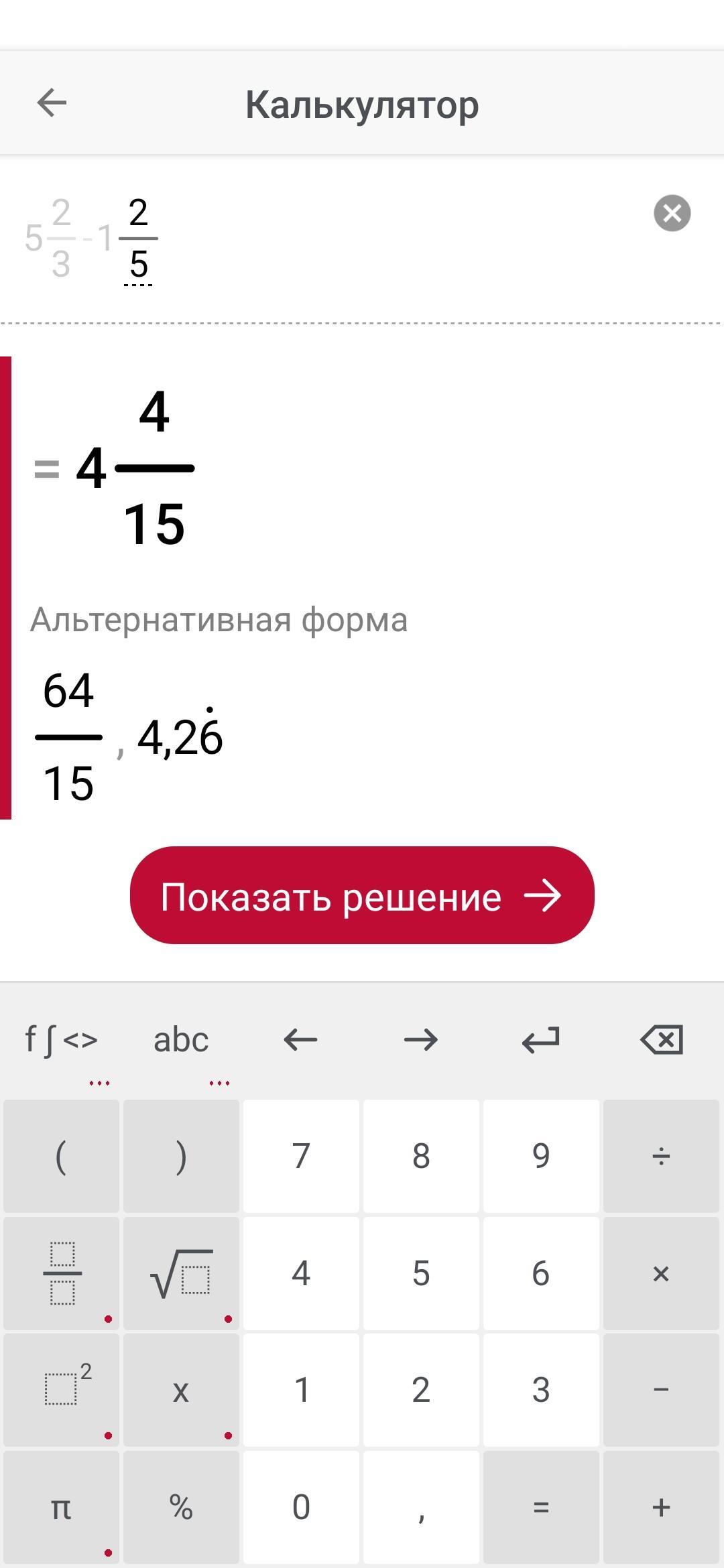Viewport: 724px width, 1568px height.
Task: Tap the equals key
Action: [541, 1508]
